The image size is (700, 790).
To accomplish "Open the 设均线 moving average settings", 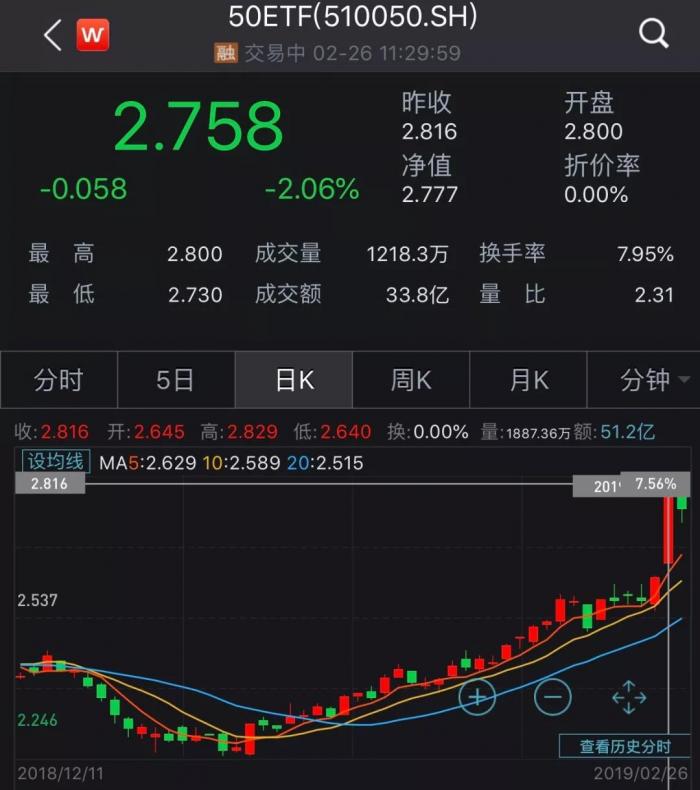I will click(x=55, y=463).
